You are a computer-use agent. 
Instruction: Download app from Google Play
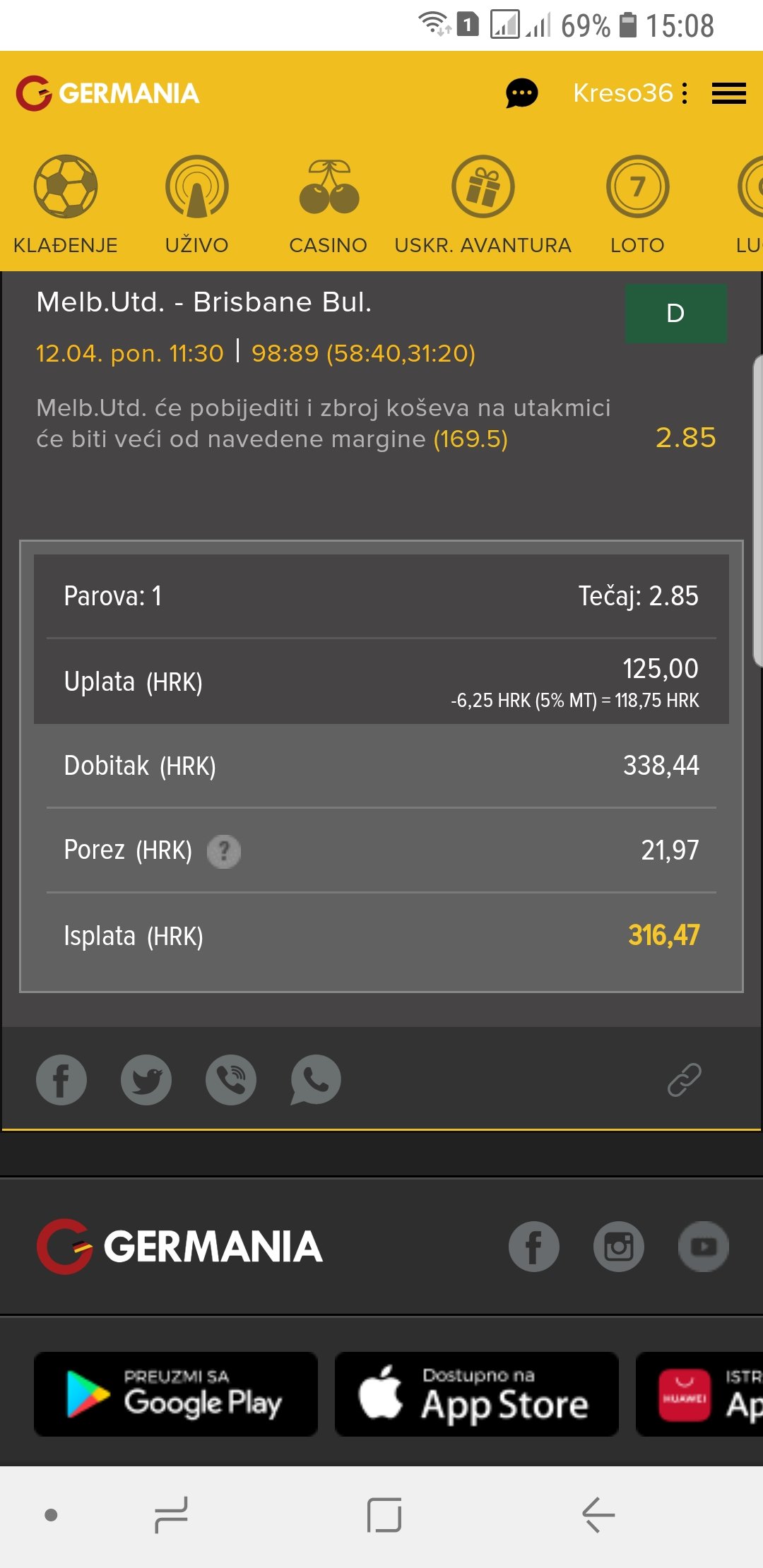(x=176, y=1394)
